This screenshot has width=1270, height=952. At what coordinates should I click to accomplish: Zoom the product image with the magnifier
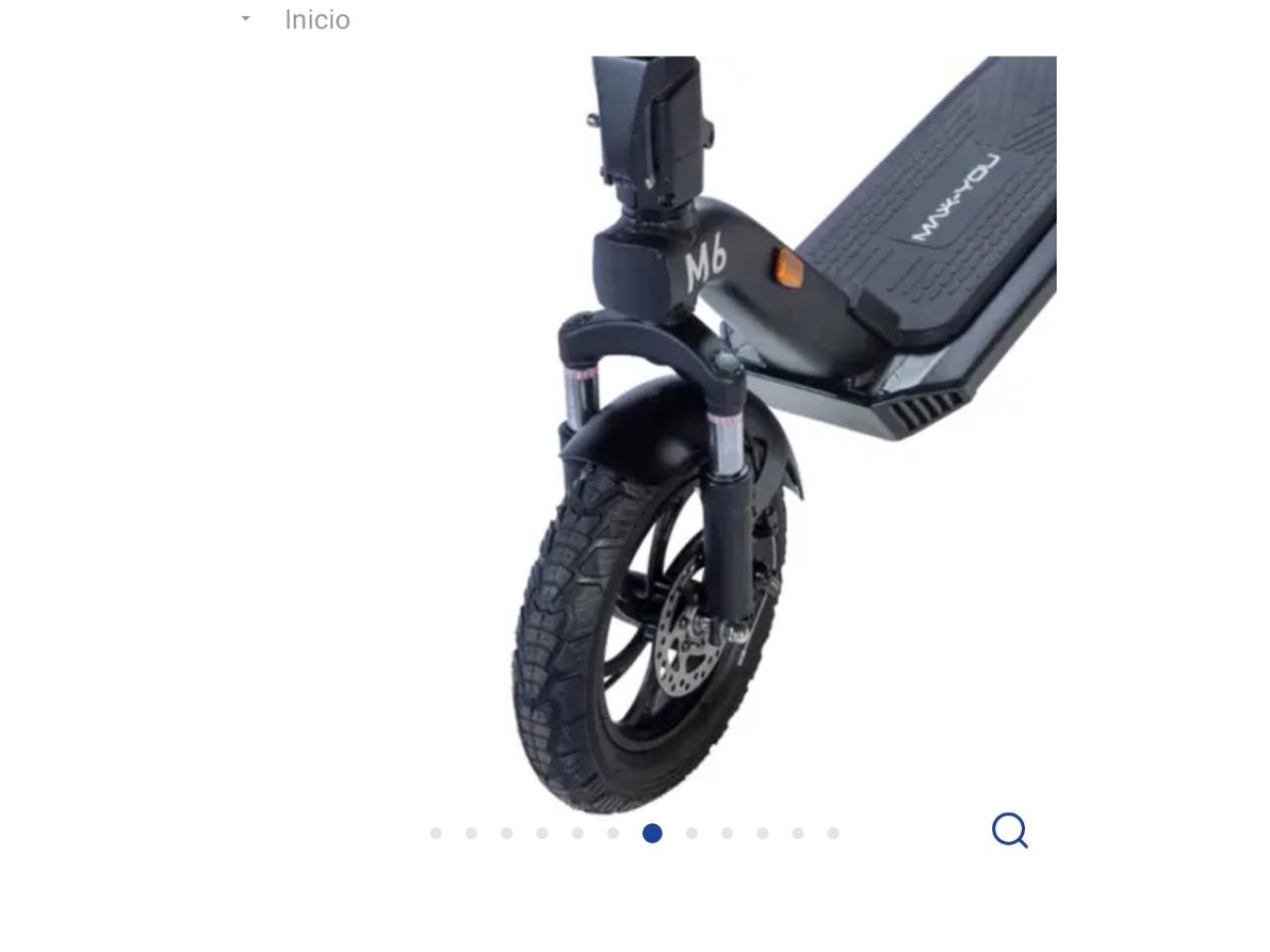coord(1009,830)
